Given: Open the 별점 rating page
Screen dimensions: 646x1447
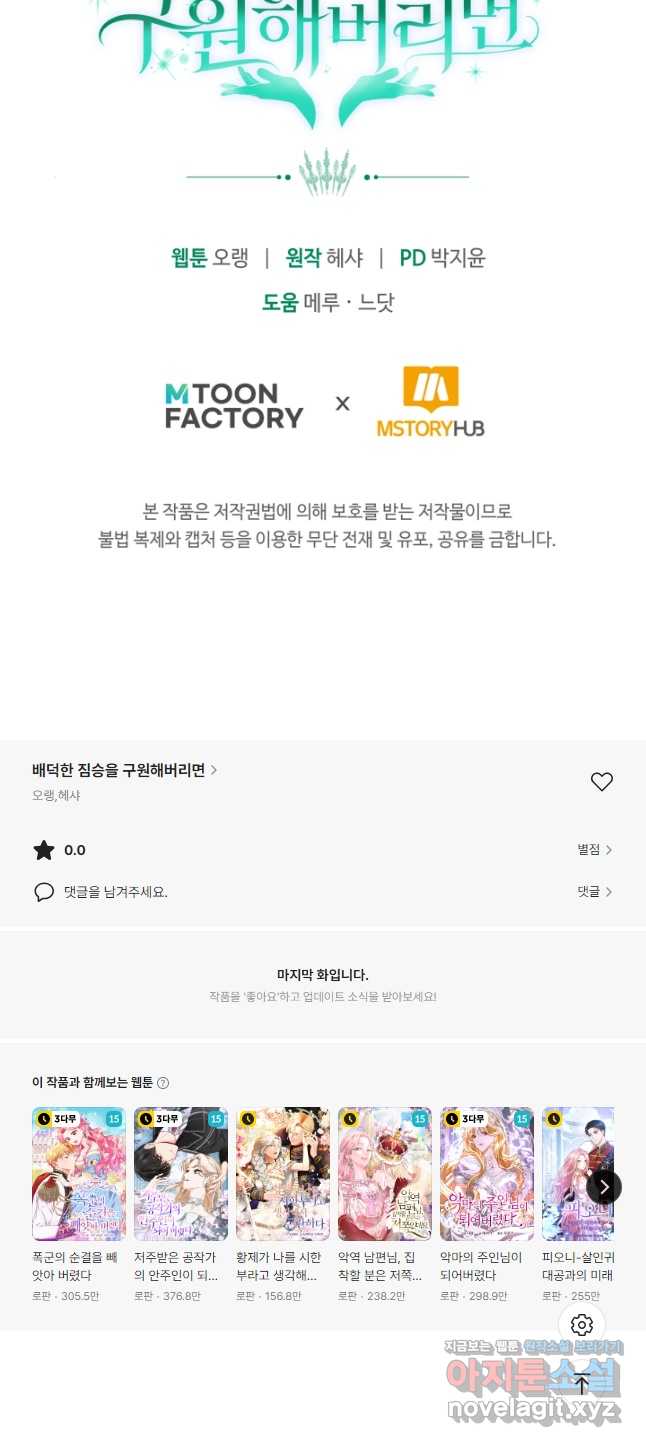Looking at the screenshot, I should [x=594, y=849].
